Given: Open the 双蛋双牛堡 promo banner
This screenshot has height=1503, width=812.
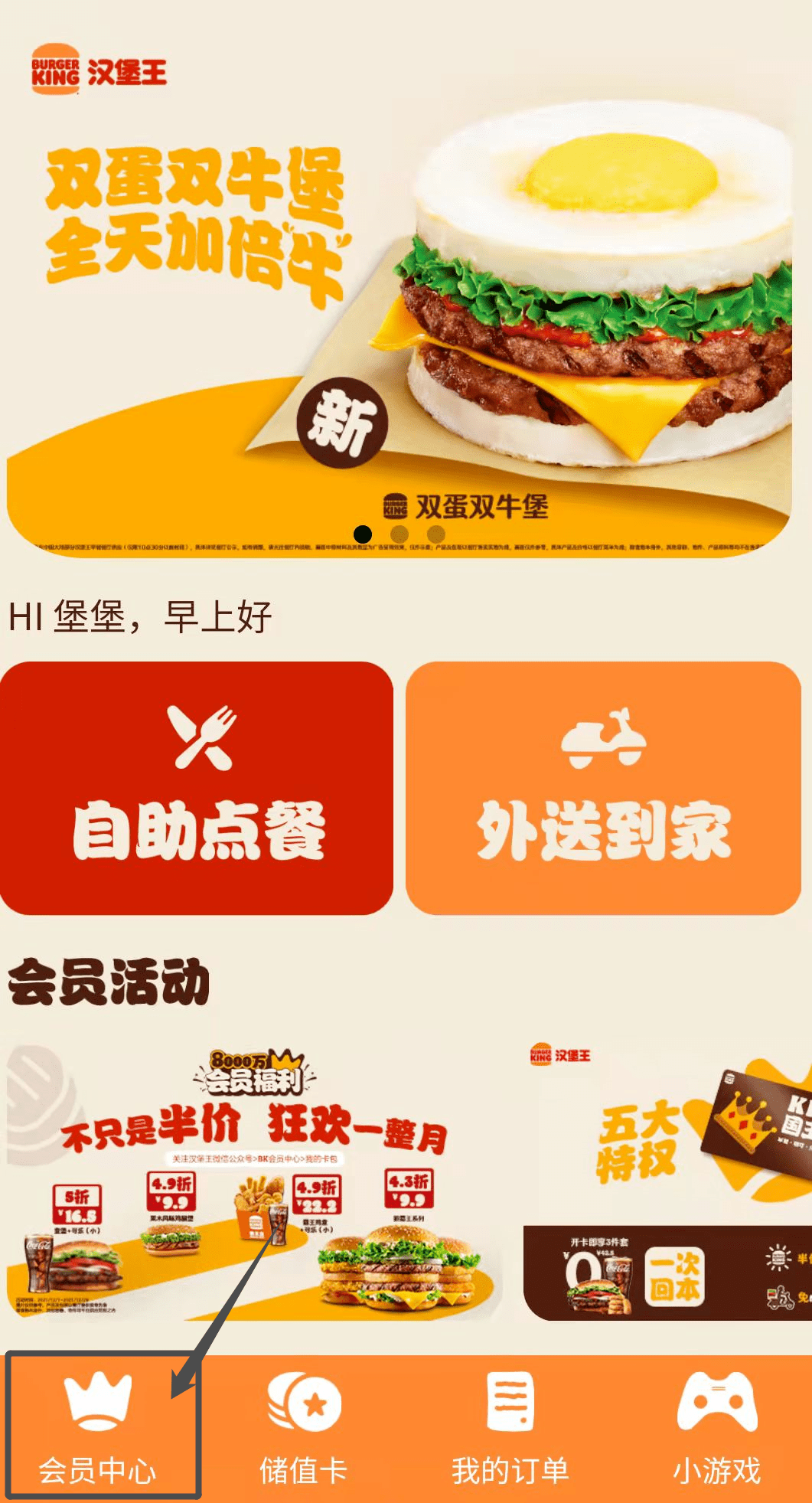Looking at the screenshot, I should pyautogui.click(x=398, y=306).
